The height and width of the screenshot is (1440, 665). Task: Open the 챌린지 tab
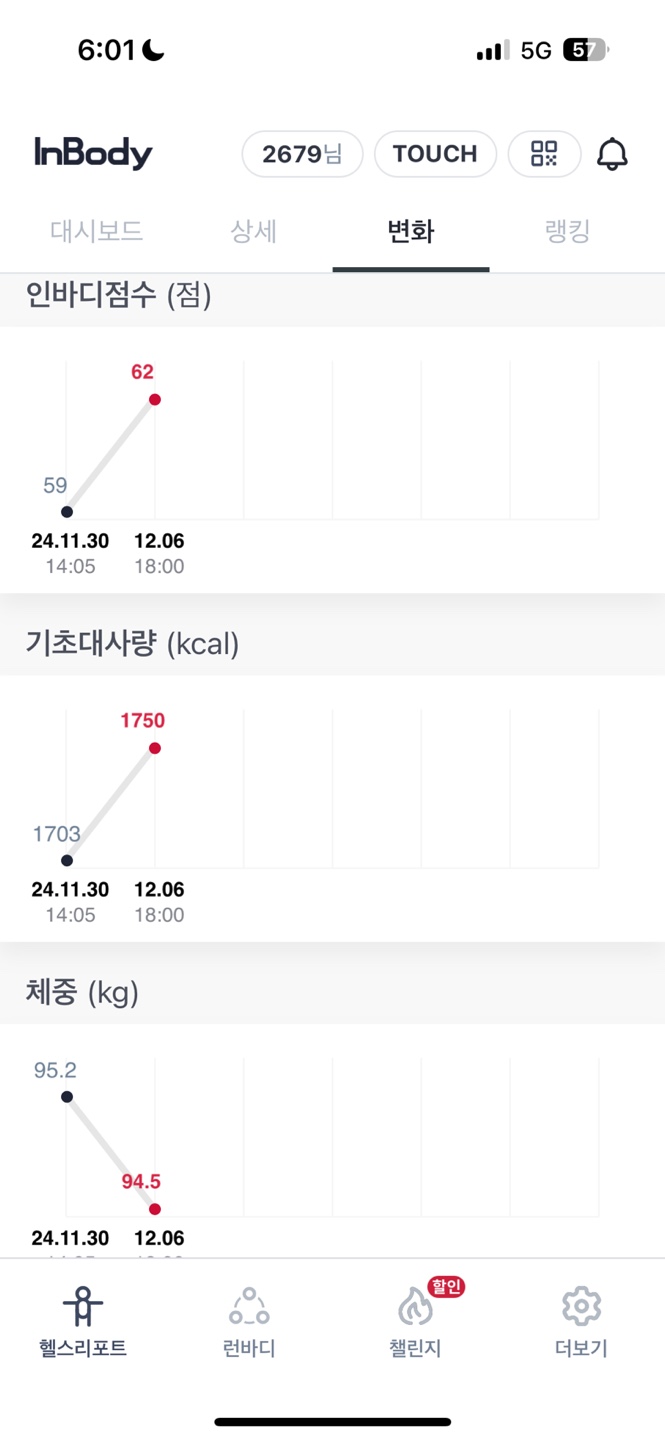[x=415, y=1322]
